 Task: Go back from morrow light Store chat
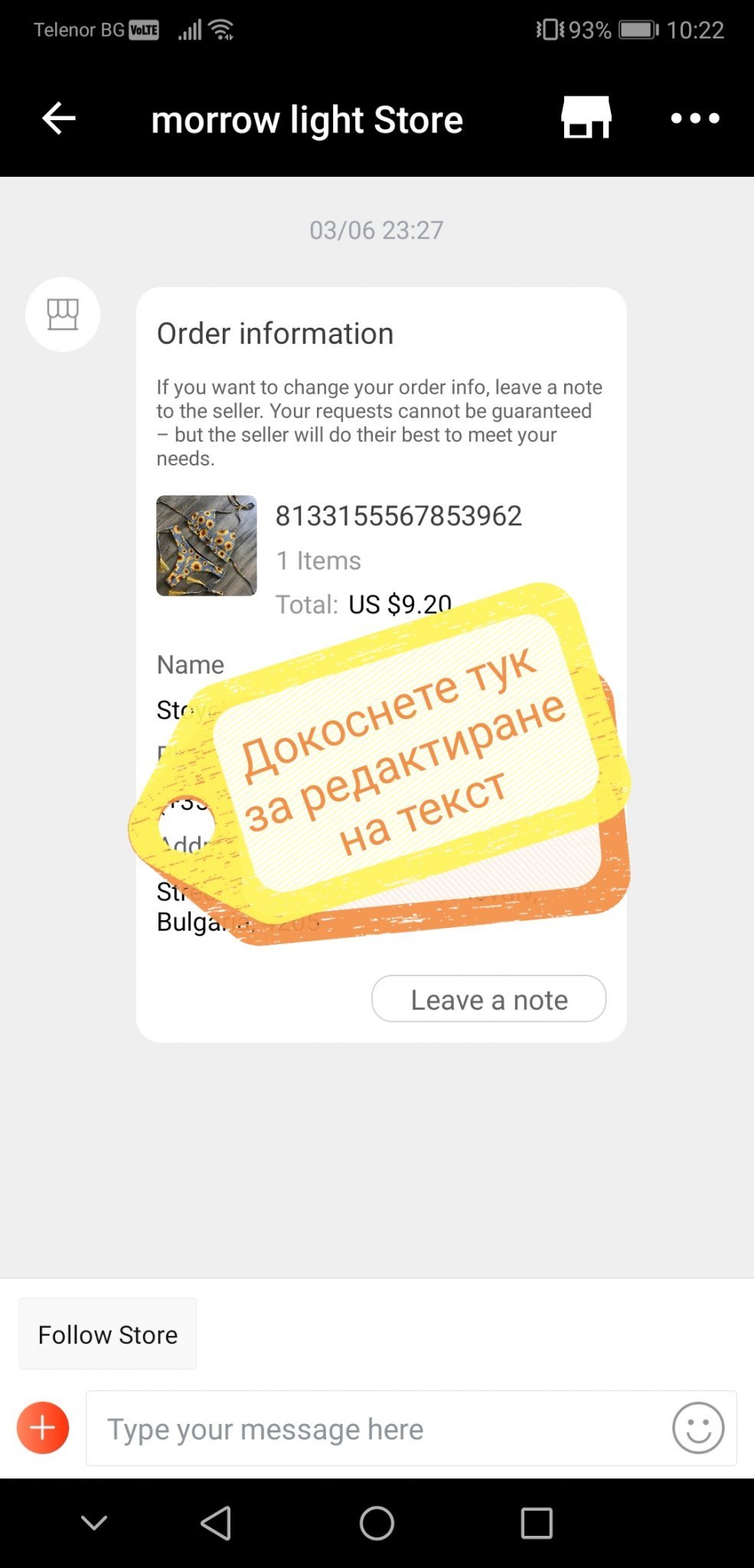58,119
